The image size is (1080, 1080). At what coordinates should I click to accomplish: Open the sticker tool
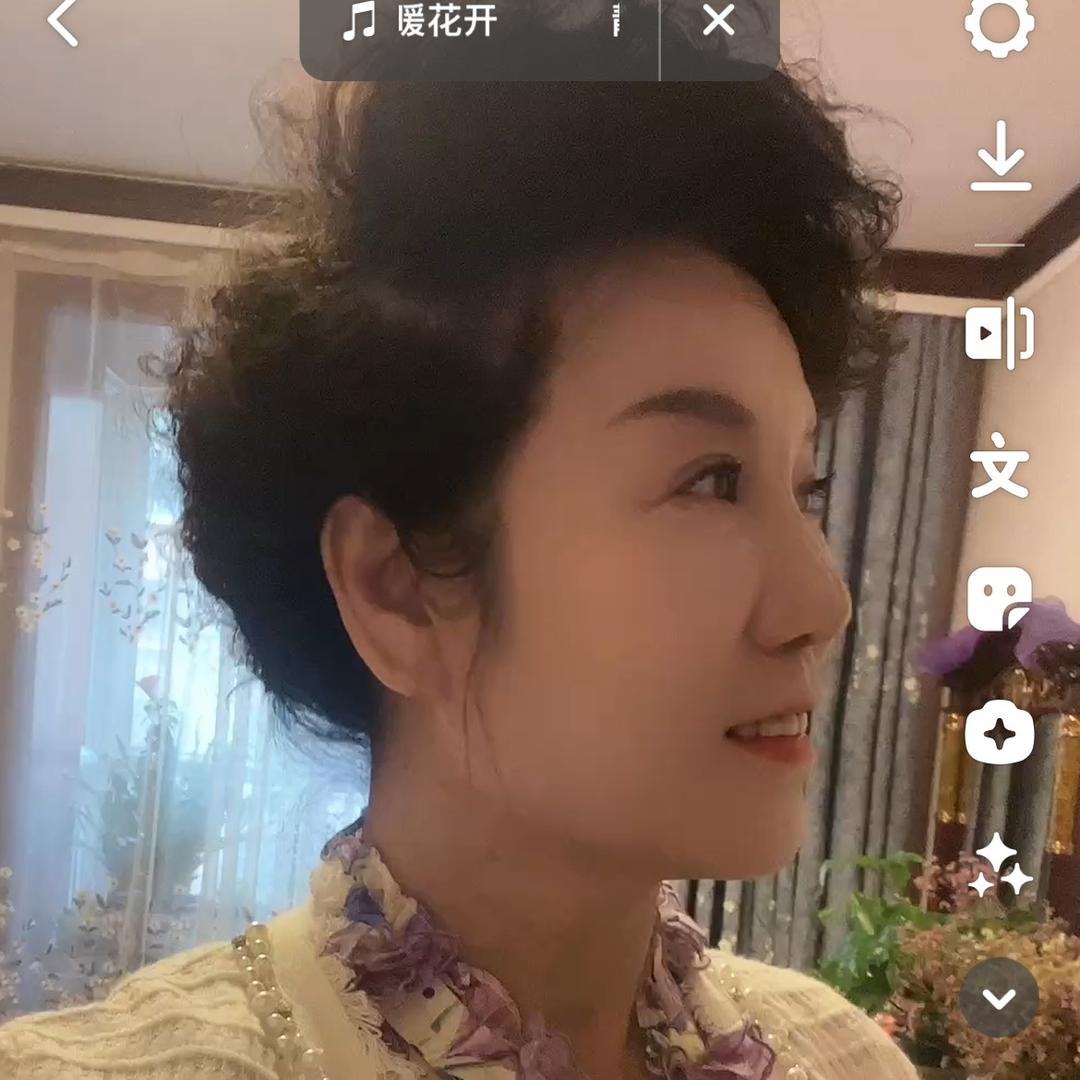999,598
